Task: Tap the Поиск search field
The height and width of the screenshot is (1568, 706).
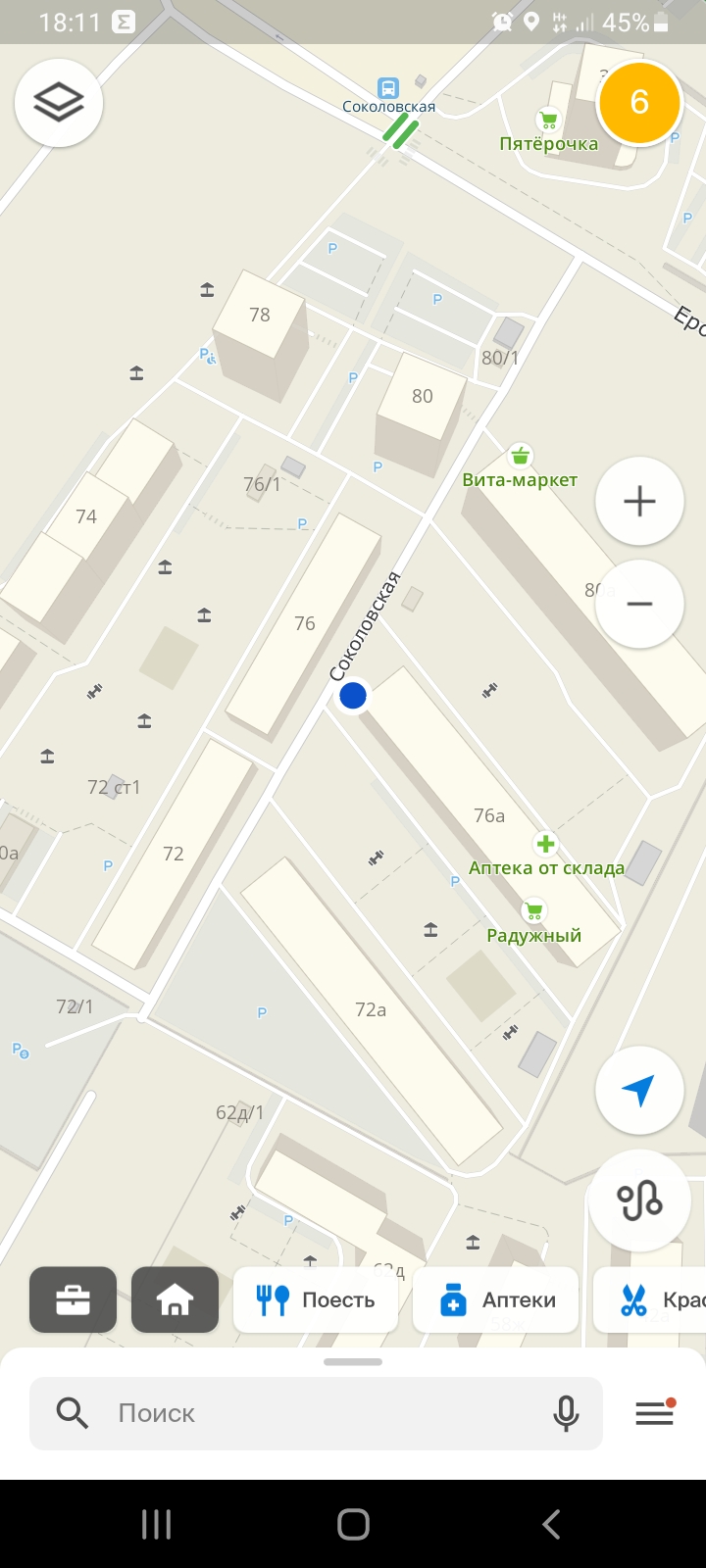Action: pyautogui.click(x=314, y=1413)
